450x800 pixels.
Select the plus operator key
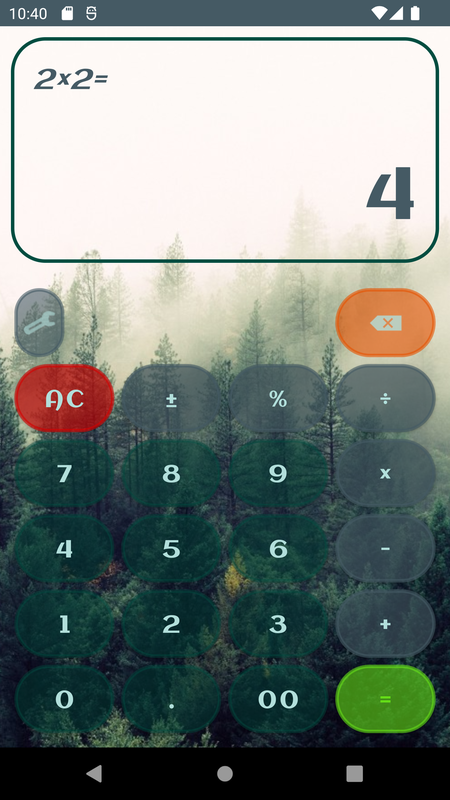(385, 623)
